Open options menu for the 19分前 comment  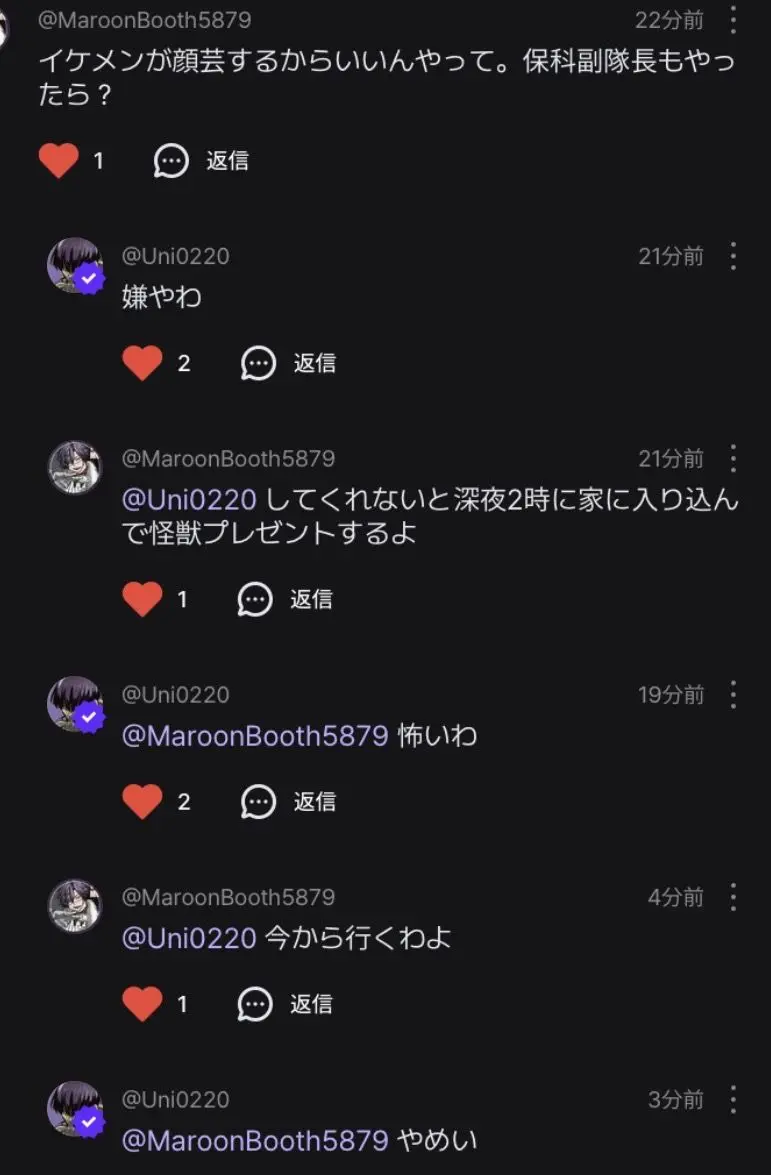coord(733,695)
